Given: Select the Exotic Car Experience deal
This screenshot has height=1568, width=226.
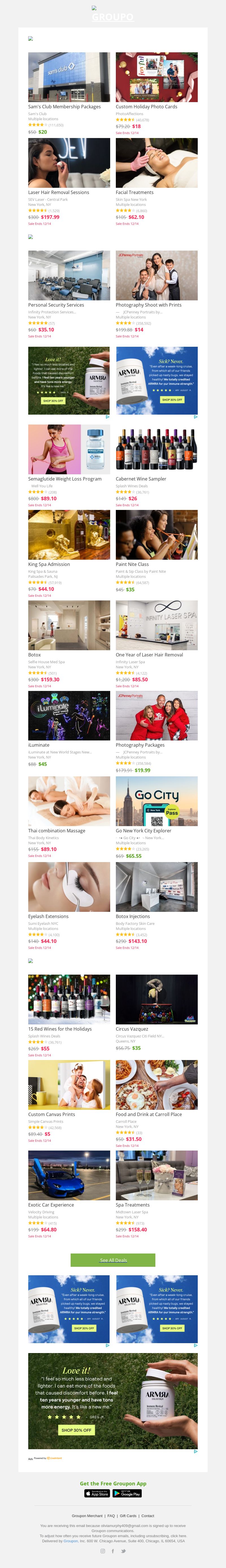Looking at the screenshot, I should click(x=69, y=1175).
